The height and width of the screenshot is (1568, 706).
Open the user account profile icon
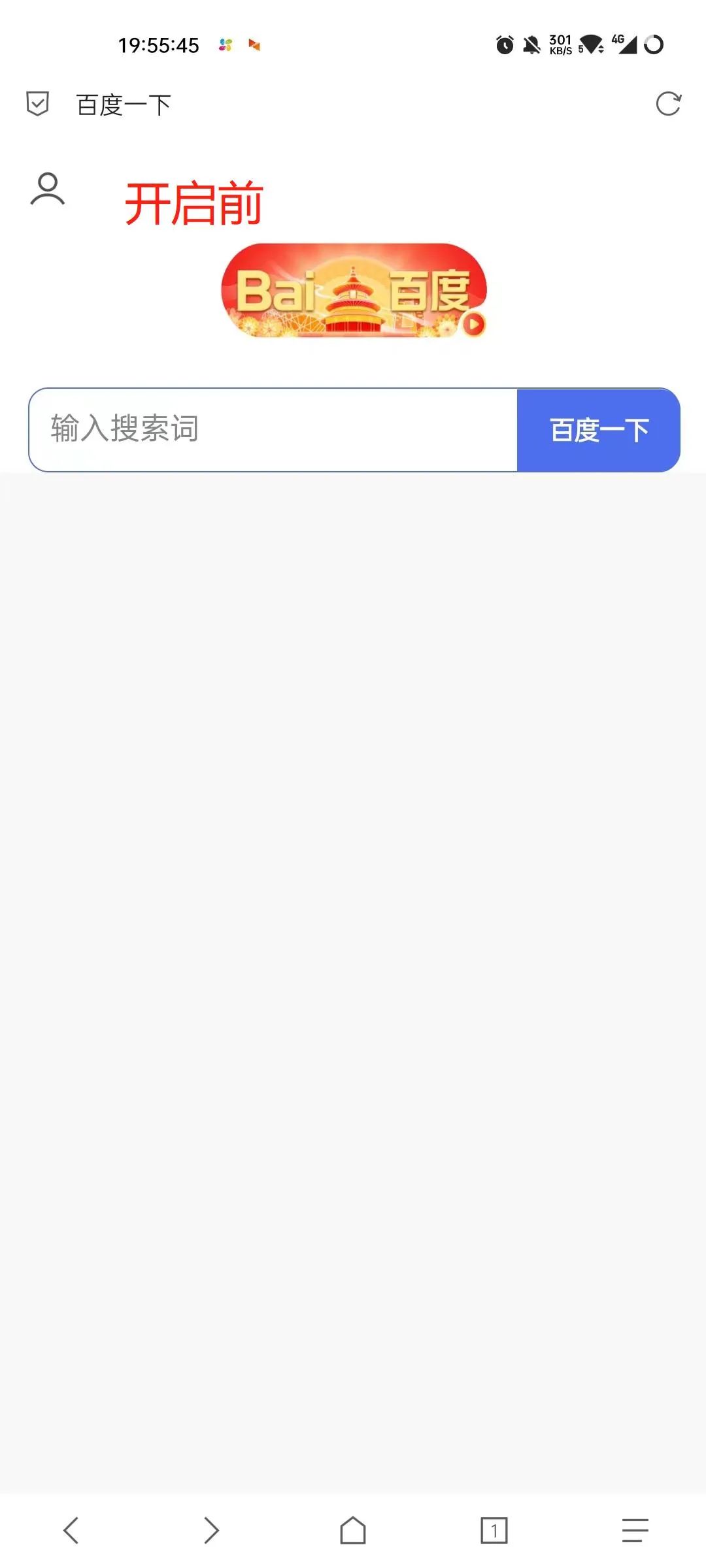coord(48,189)
